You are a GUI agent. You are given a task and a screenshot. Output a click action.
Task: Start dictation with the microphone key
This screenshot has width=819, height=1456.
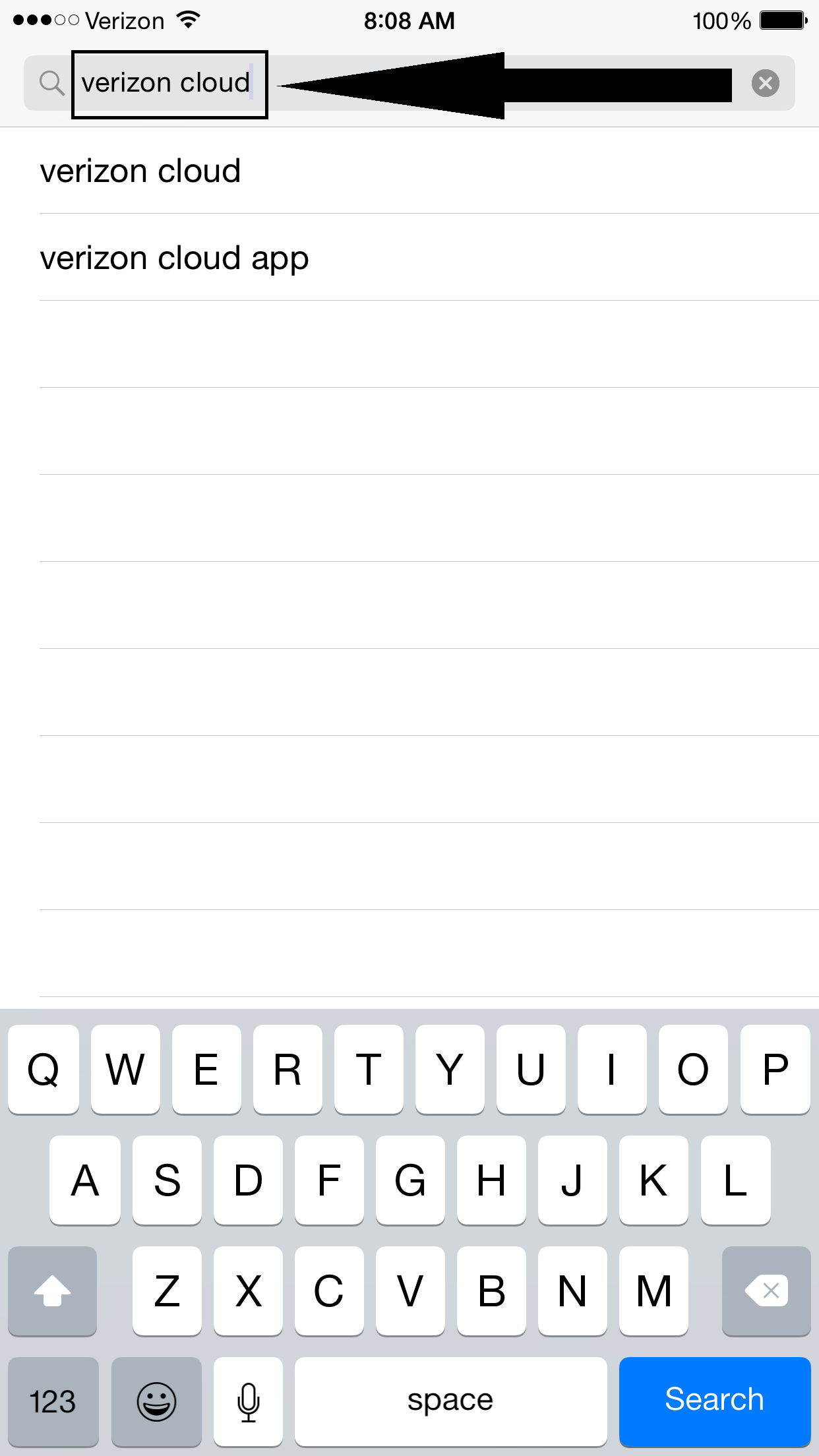(x=248, y=1401)
